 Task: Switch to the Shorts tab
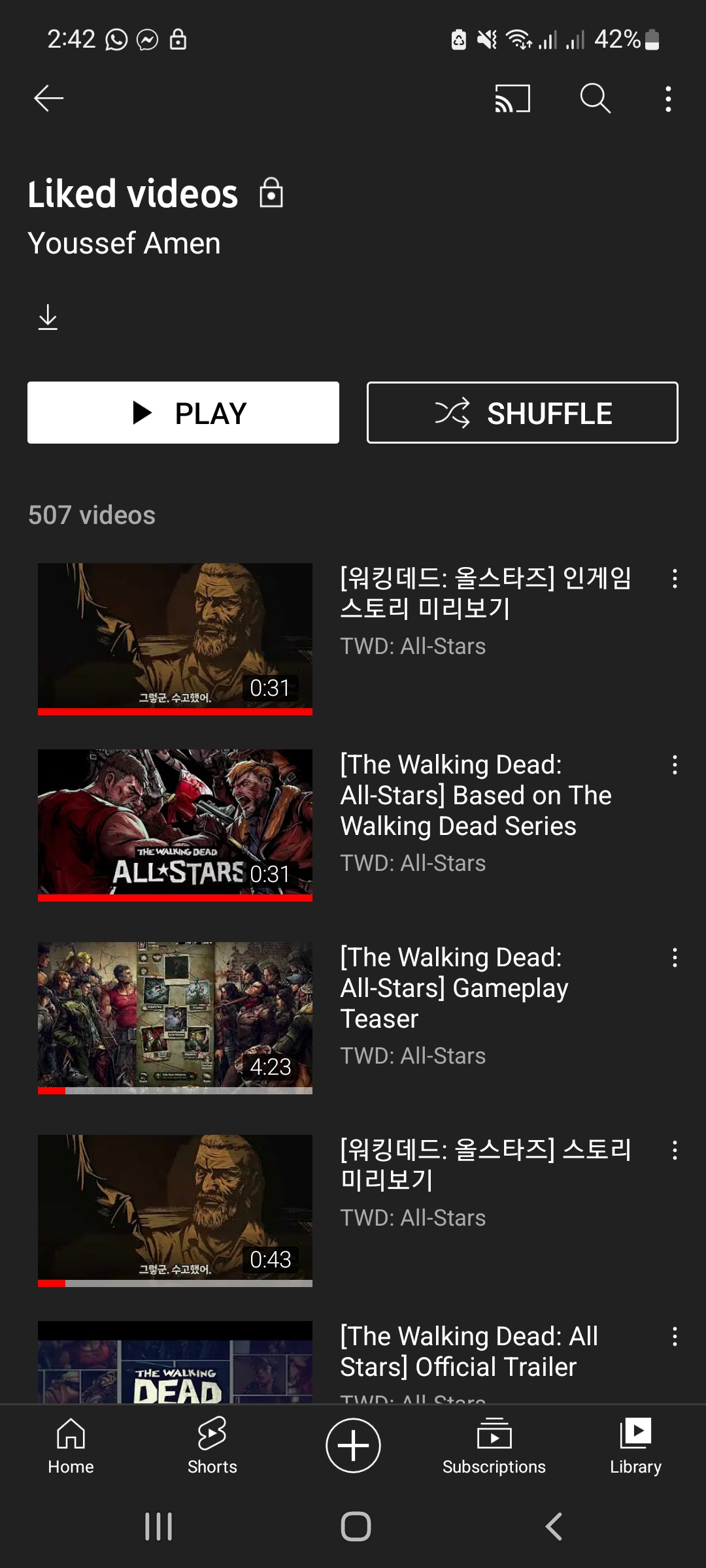212,1446
